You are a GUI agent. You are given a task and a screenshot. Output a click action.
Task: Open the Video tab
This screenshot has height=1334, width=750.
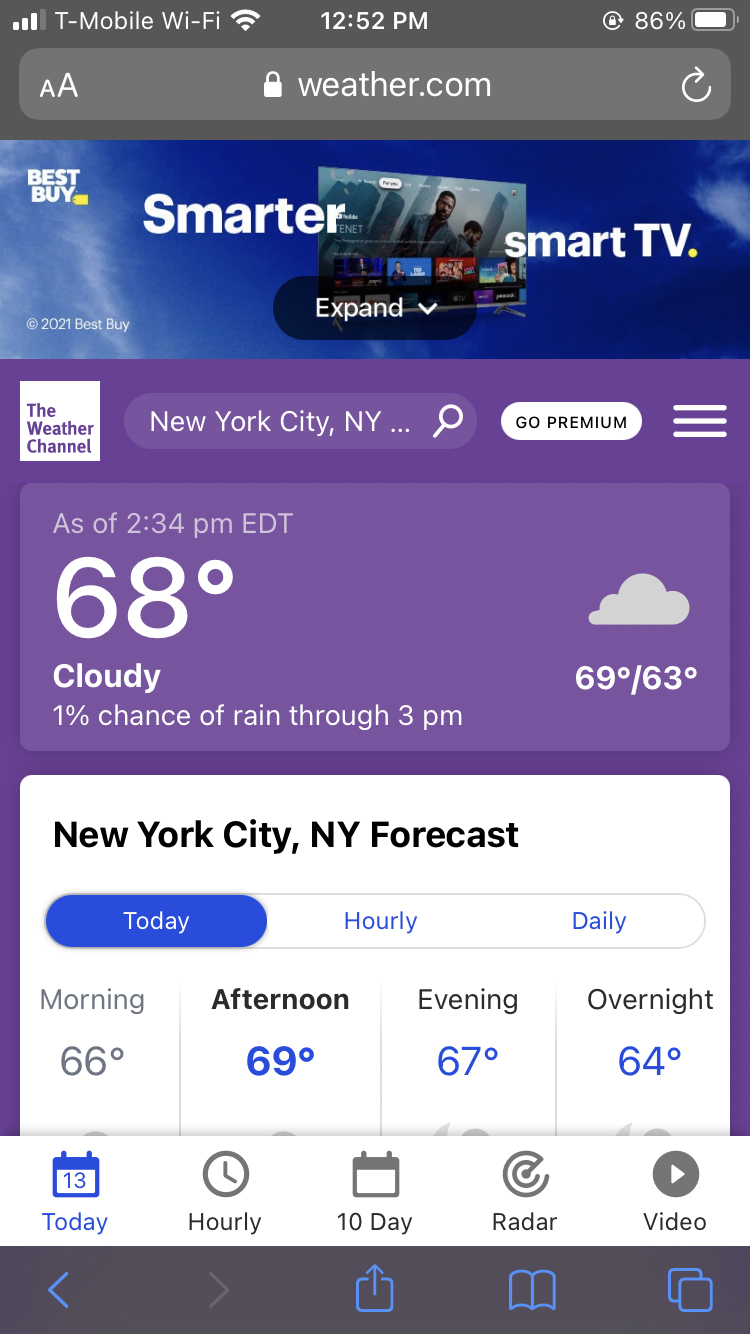(x=675, y=1192)
